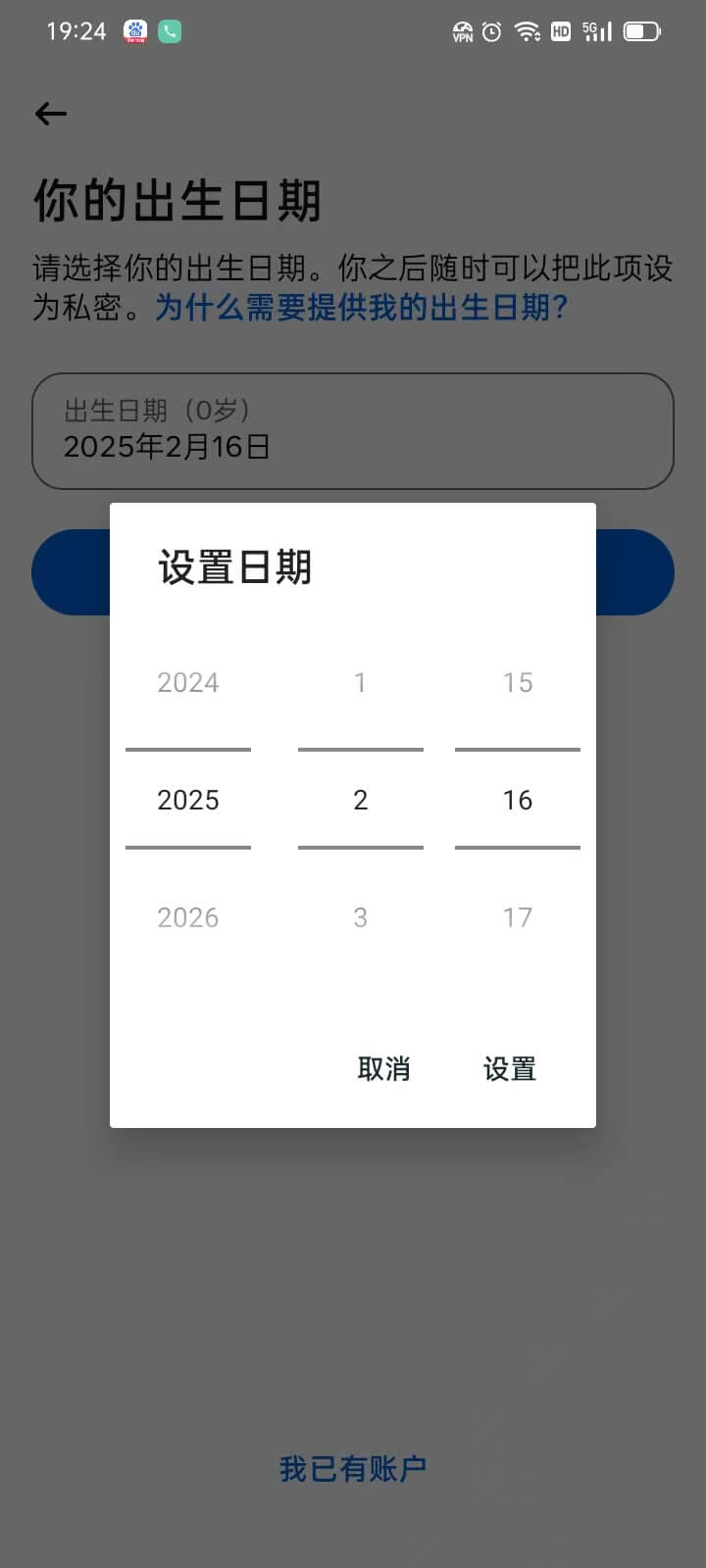The height and width of the screenshot is (1568, 706).
Task: Tap 设置 to confirm the date
Action: pos(509,1068)
